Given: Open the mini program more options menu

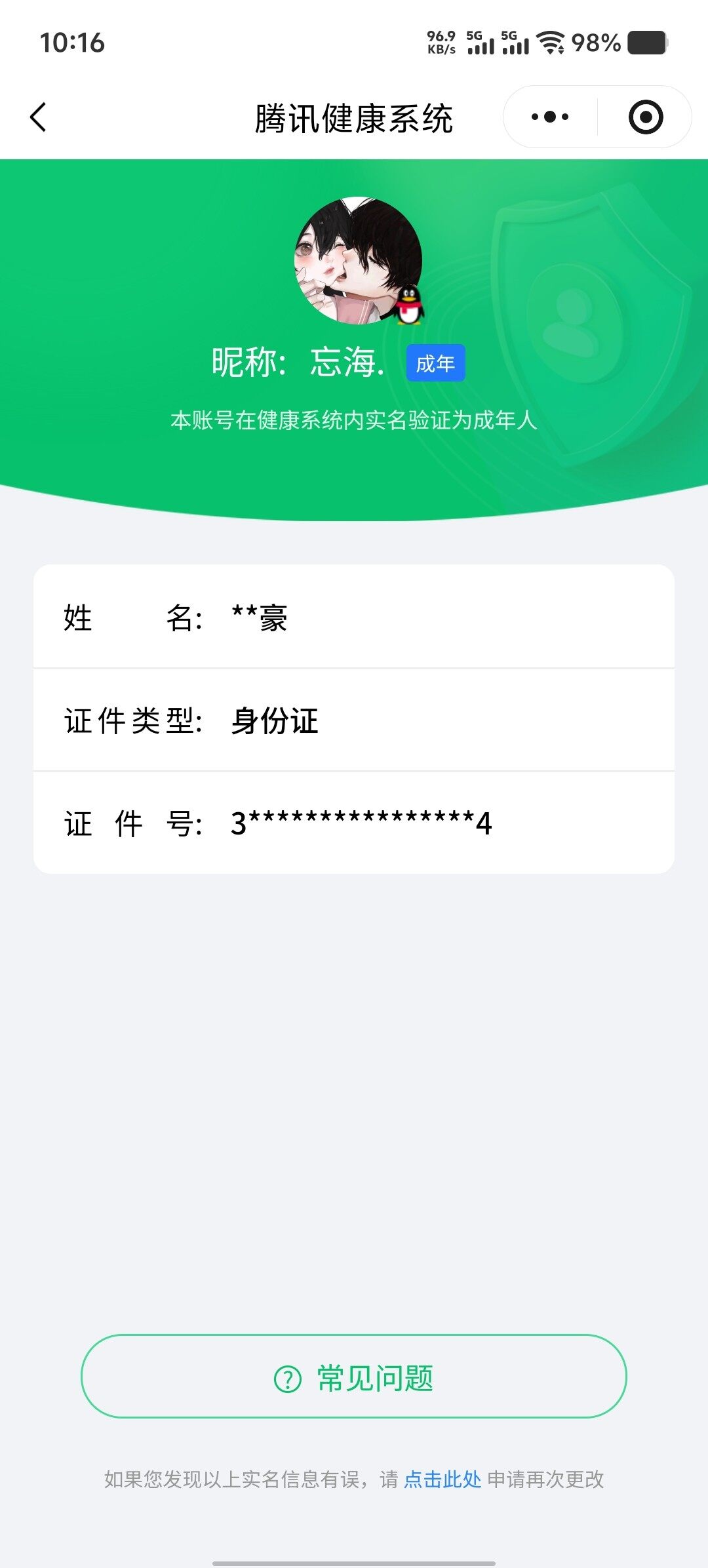Looking at the screenshot, I should (551, 116).
